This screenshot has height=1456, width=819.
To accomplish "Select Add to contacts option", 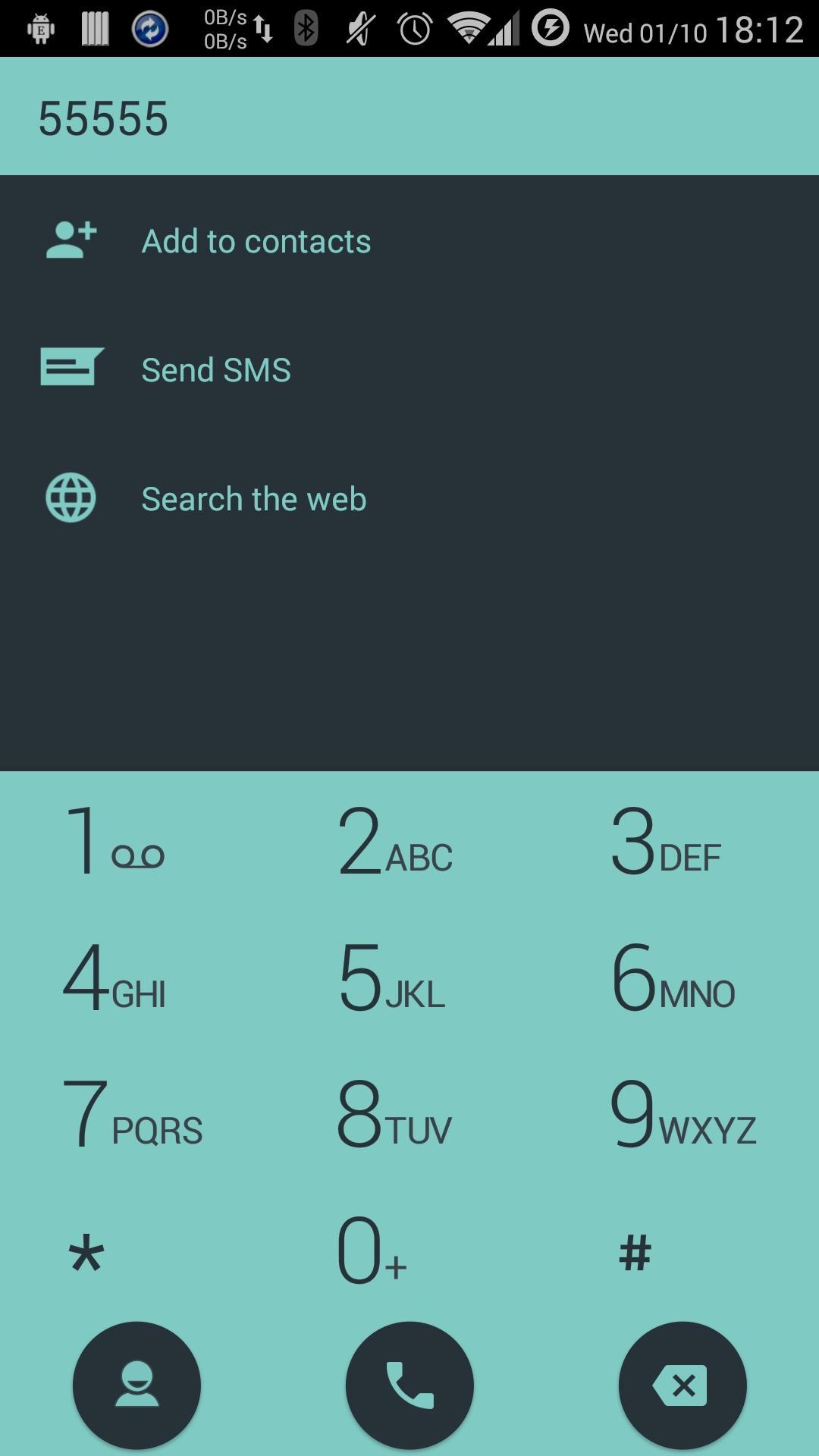I will pos(256,240).
